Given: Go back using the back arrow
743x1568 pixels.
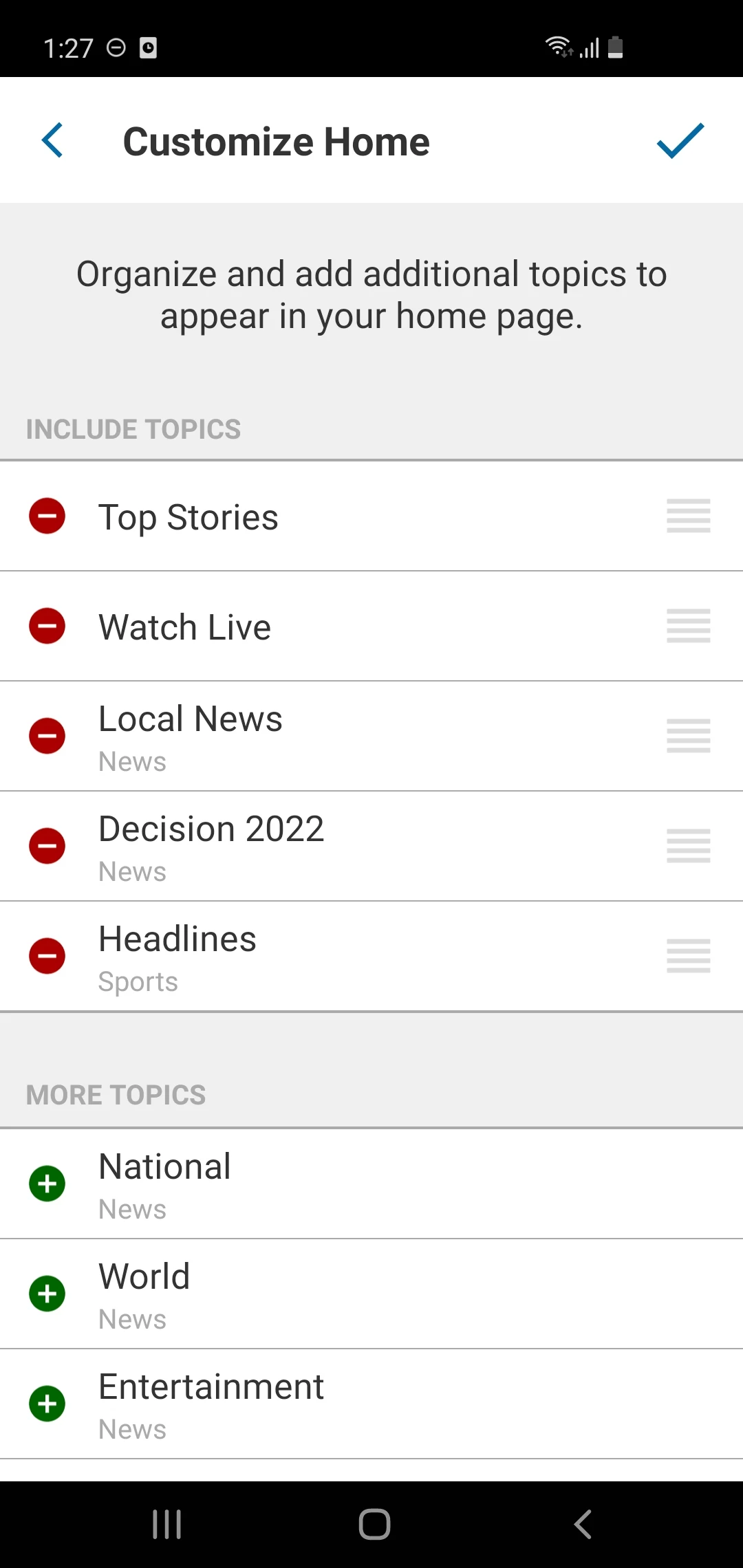Looking at the screenshot, I should [x=52, y=141].
